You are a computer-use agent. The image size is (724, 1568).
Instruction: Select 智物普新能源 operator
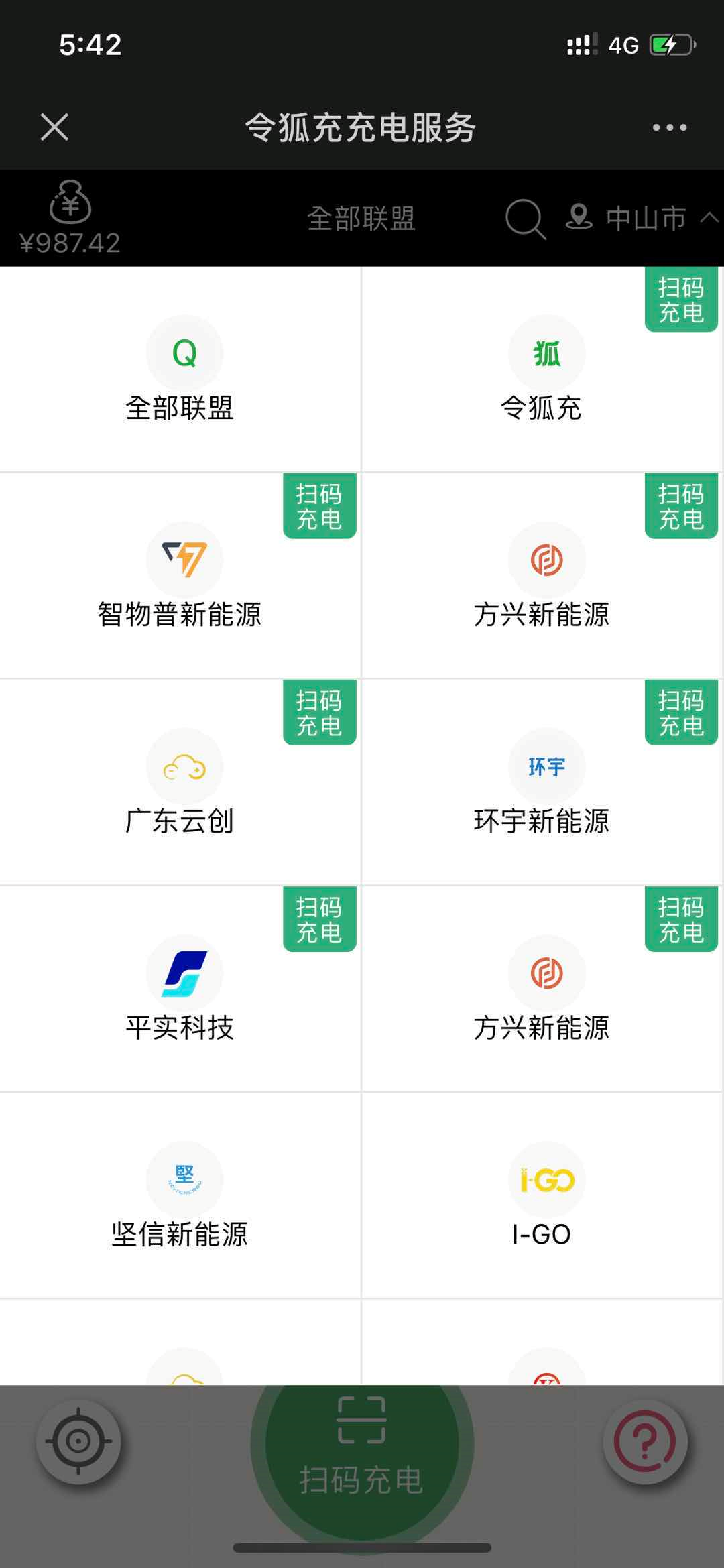coord(180,576)
